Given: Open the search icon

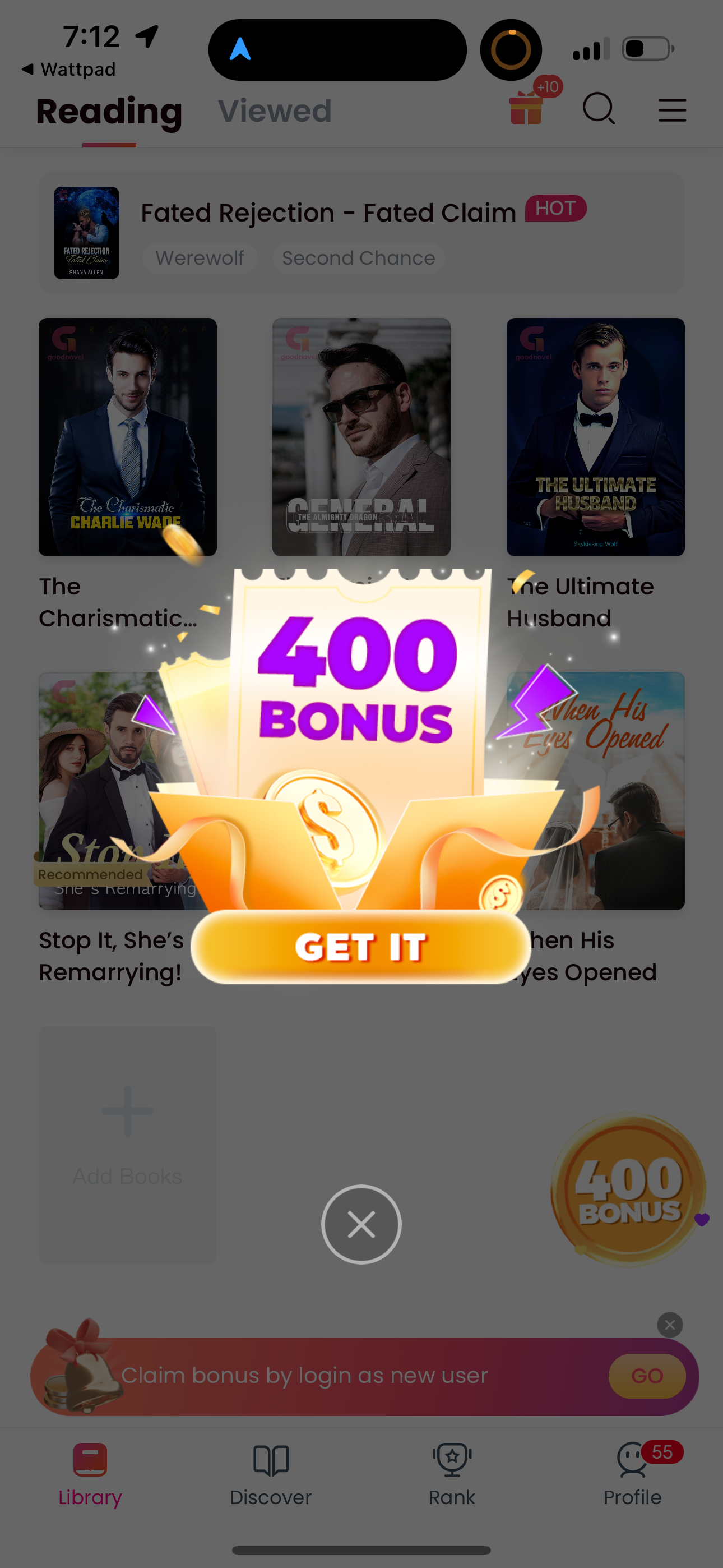Looking at the screenshot, I should (x=599, y=109).
